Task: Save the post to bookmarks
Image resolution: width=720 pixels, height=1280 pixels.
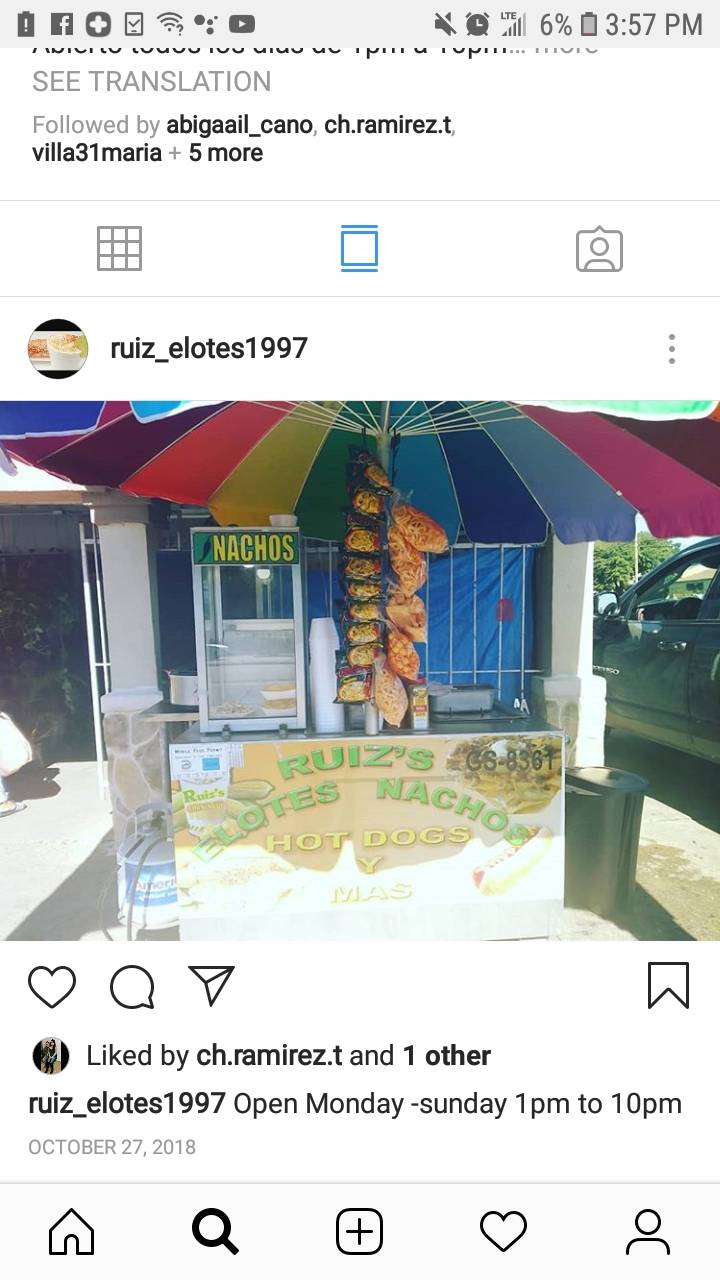Action: [670, 985]
